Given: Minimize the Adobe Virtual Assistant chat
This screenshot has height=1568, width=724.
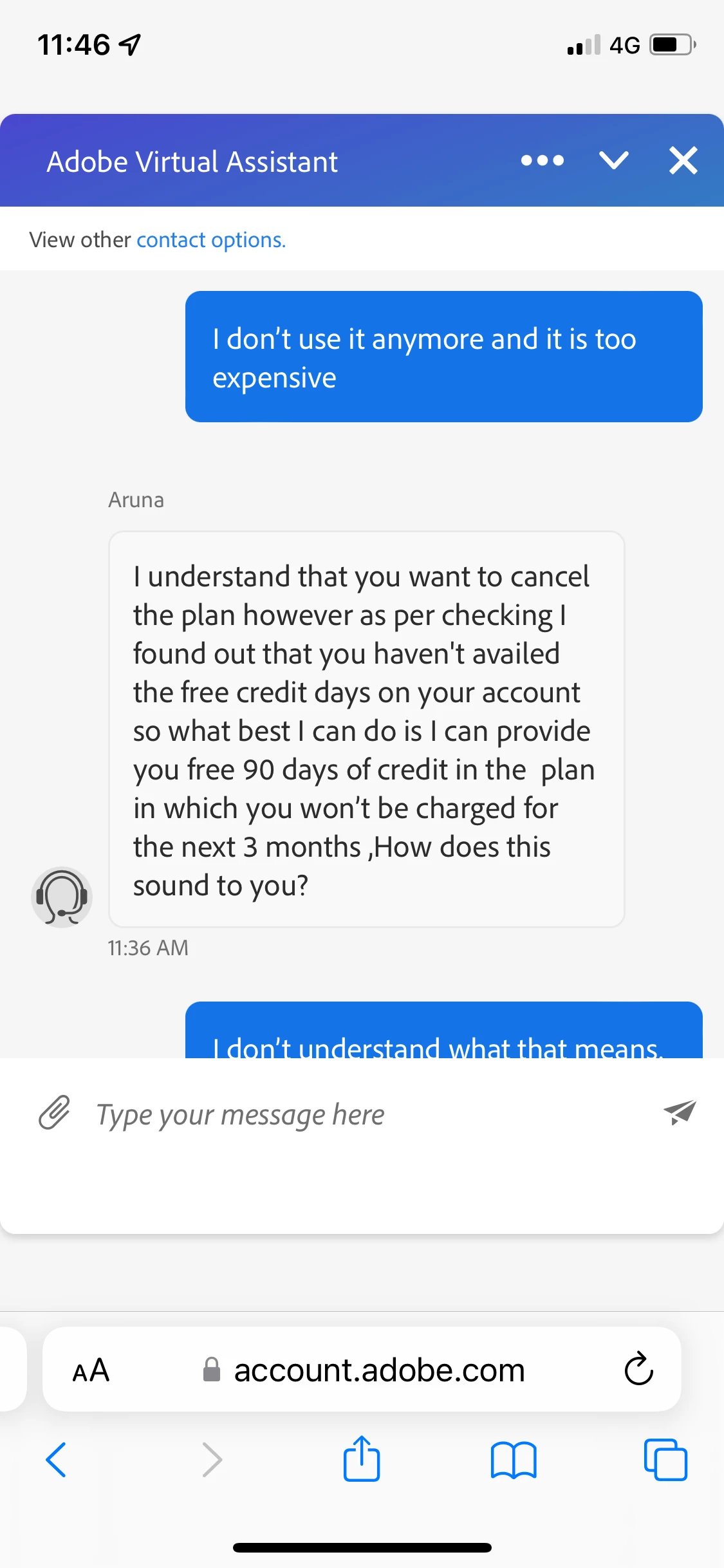Looking at the screenshot, I should (613, 160).
